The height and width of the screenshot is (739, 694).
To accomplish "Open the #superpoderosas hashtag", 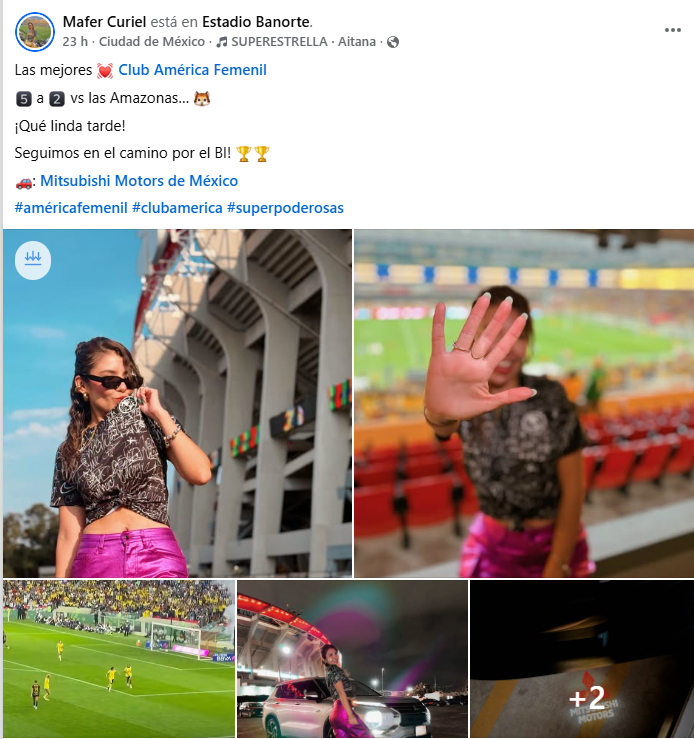I will (286, 208).
